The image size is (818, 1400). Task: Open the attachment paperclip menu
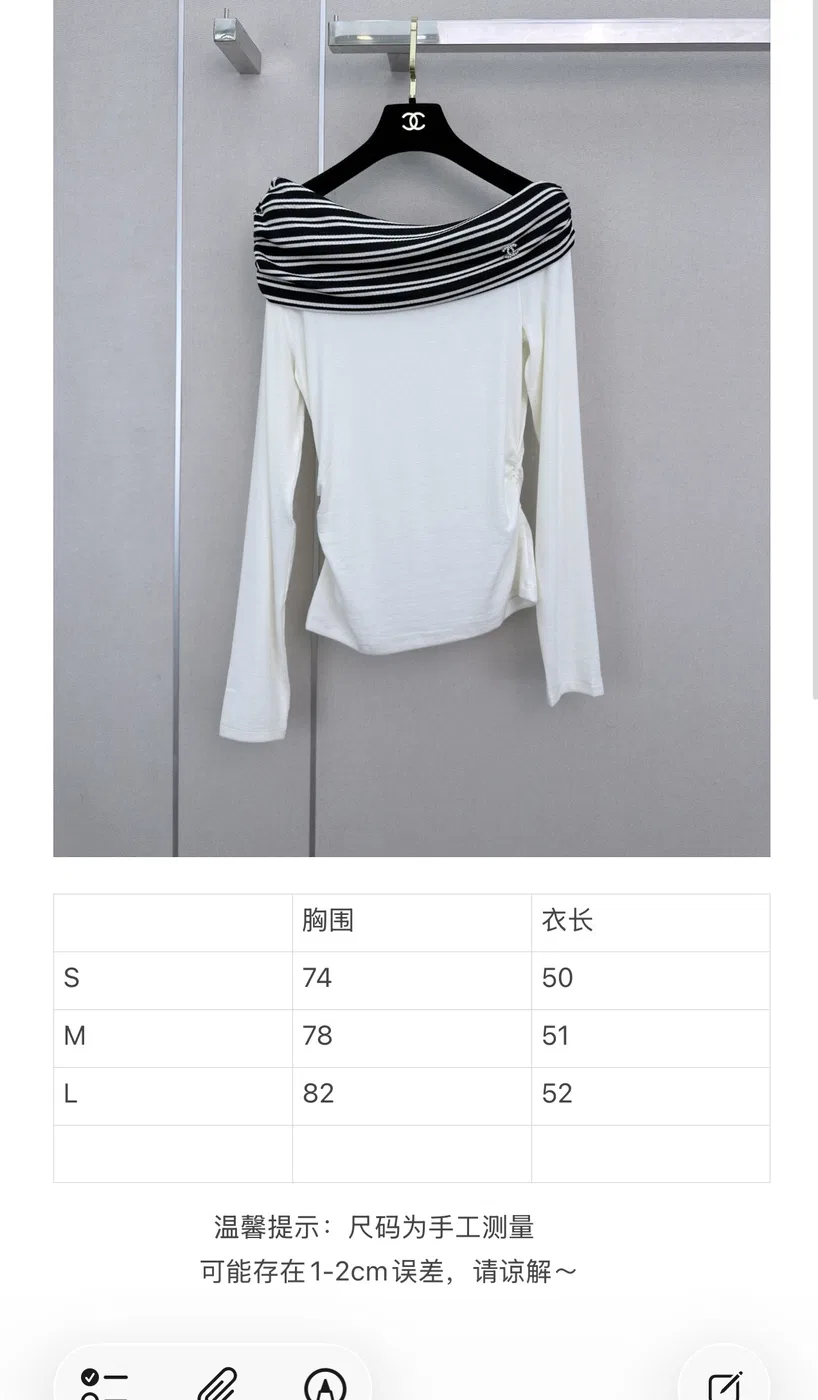pyautogui.click(x=216, y=1385)
